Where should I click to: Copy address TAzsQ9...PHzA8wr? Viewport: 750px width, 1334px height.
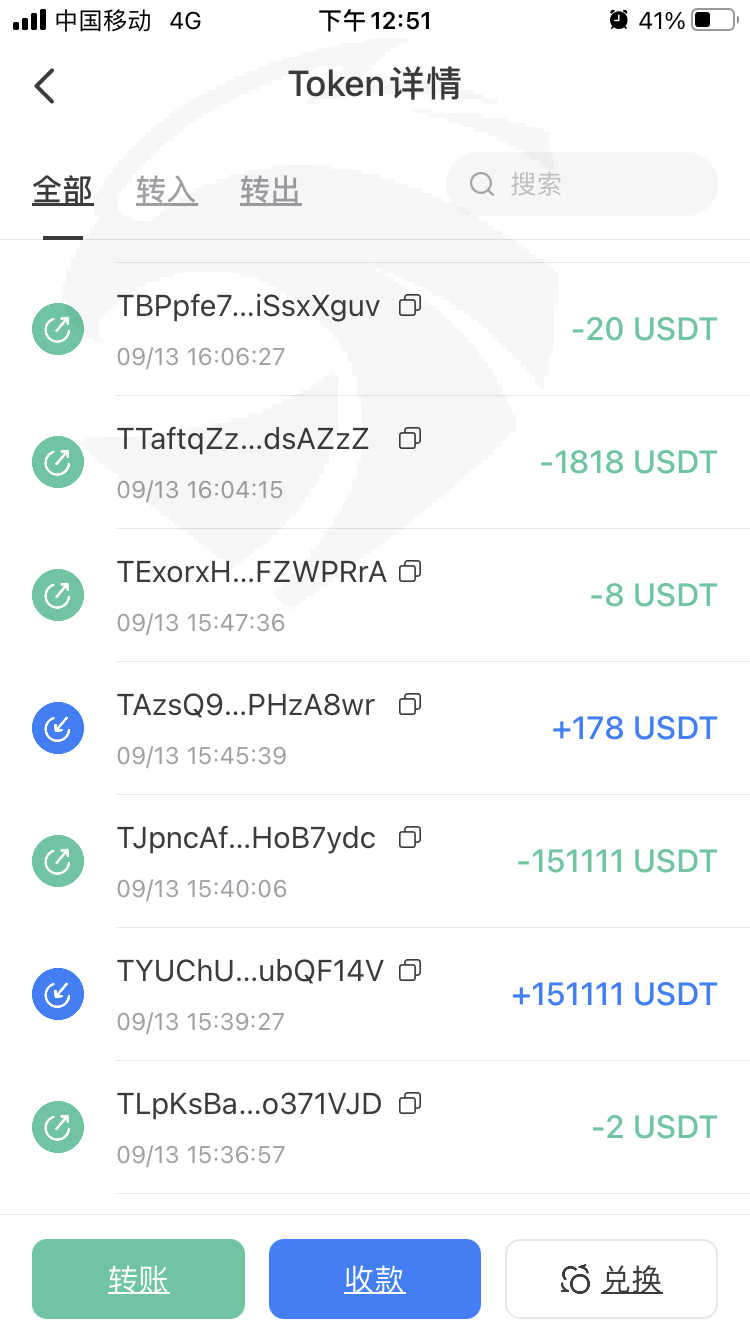coord(410,704)
